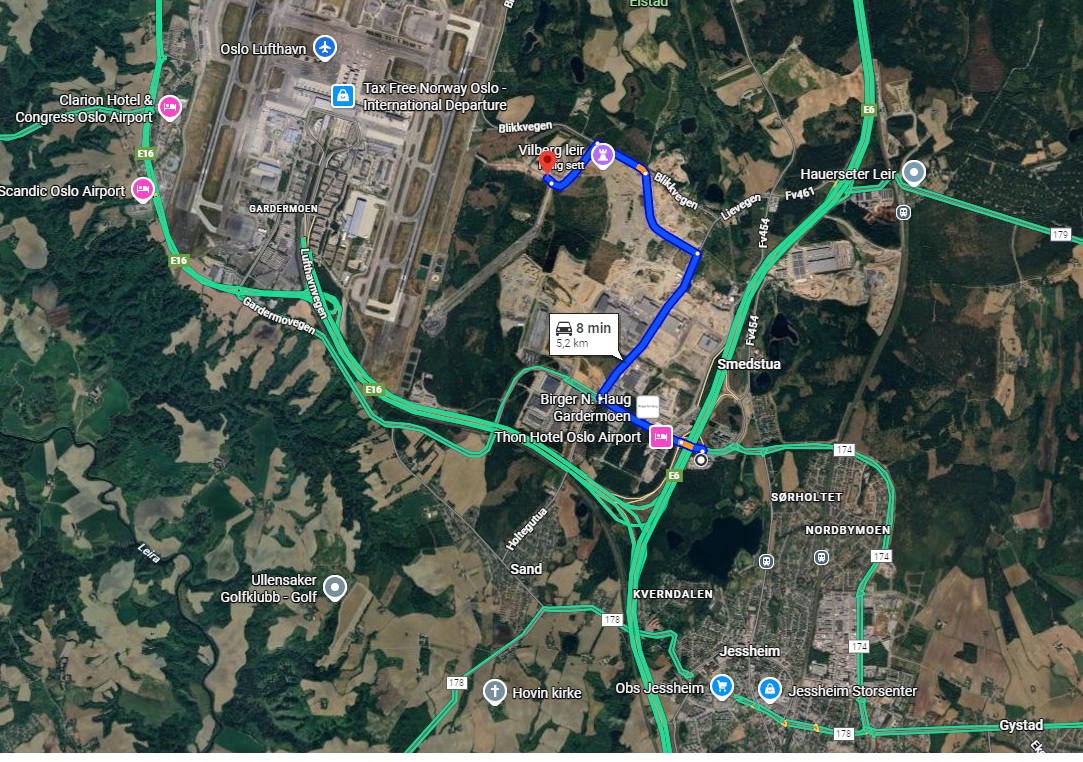Open Hauerseter Leir location pin
This screenshot has width=1083, height=762.
pyautogui.click(x=913, y=175)
